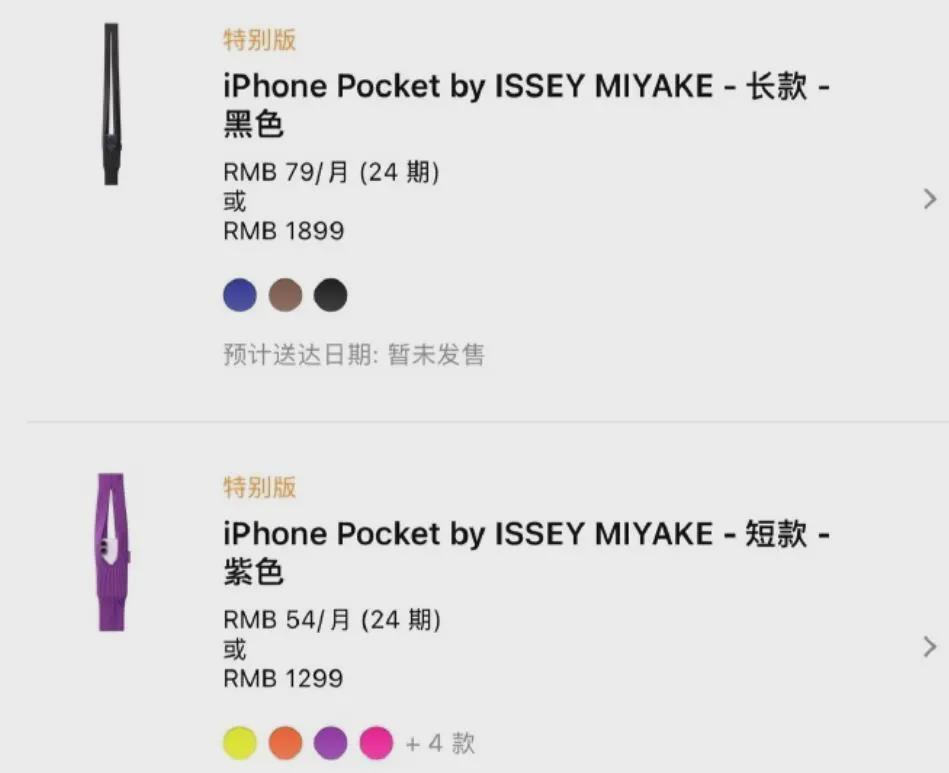Viewport: 949px width, 773px height.
Task: Select the blue swatch on the 长款 item
Action: click(240, 295)
